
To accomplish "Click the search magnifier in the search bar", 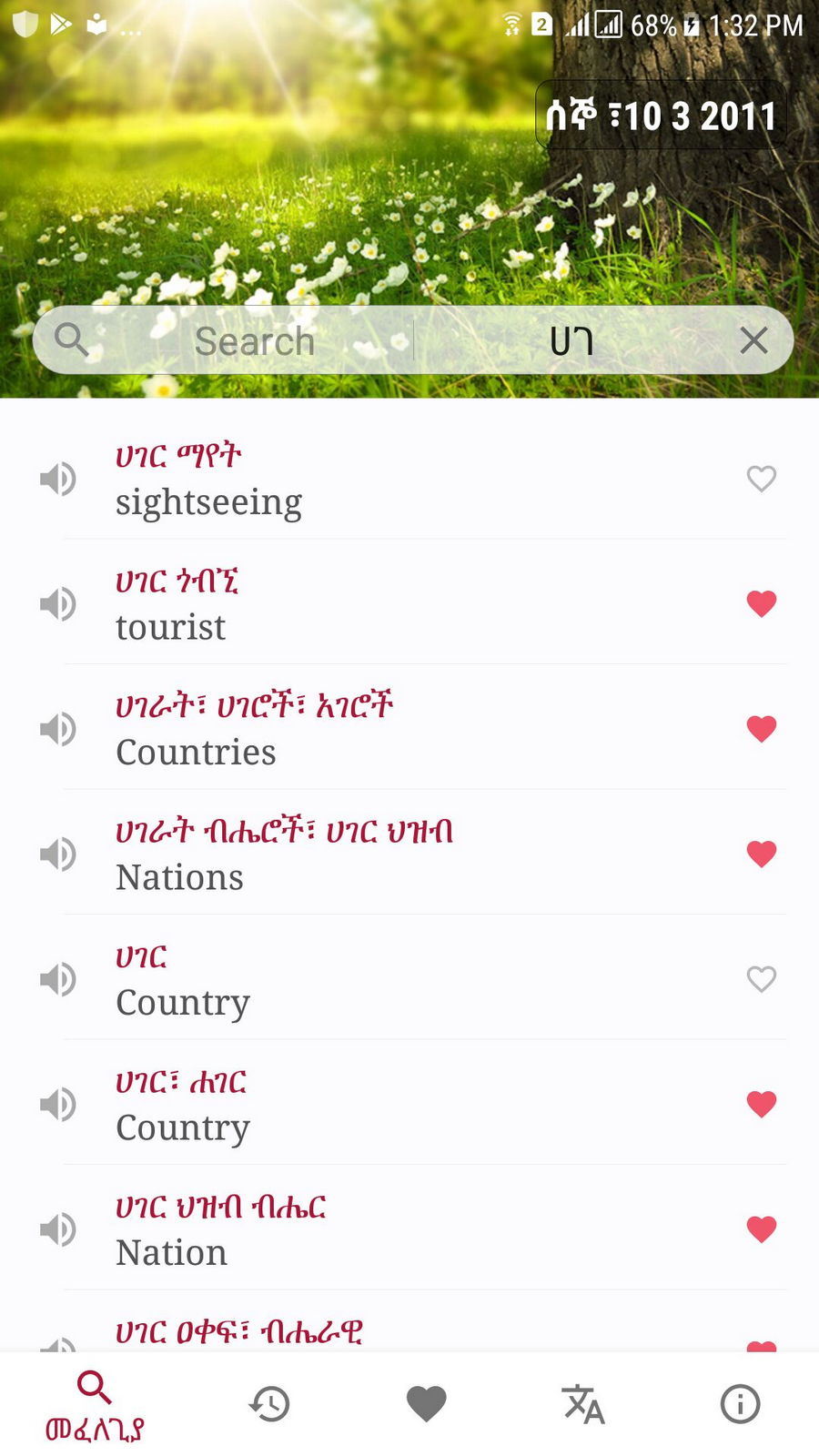I will [x=75, y=341].
